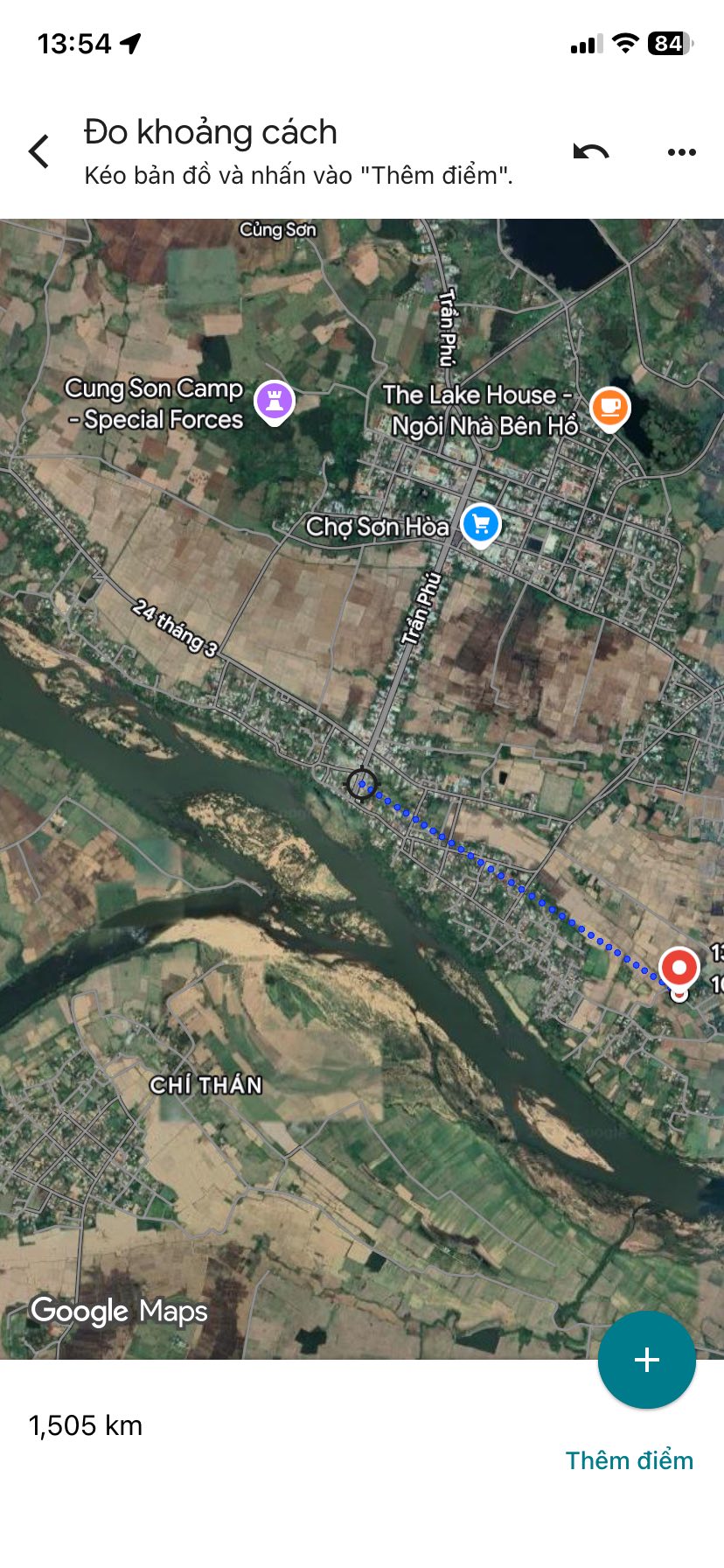724x1568 pixels.
Task: Open the three-dot overflow menu
Action: pos(681,151)
